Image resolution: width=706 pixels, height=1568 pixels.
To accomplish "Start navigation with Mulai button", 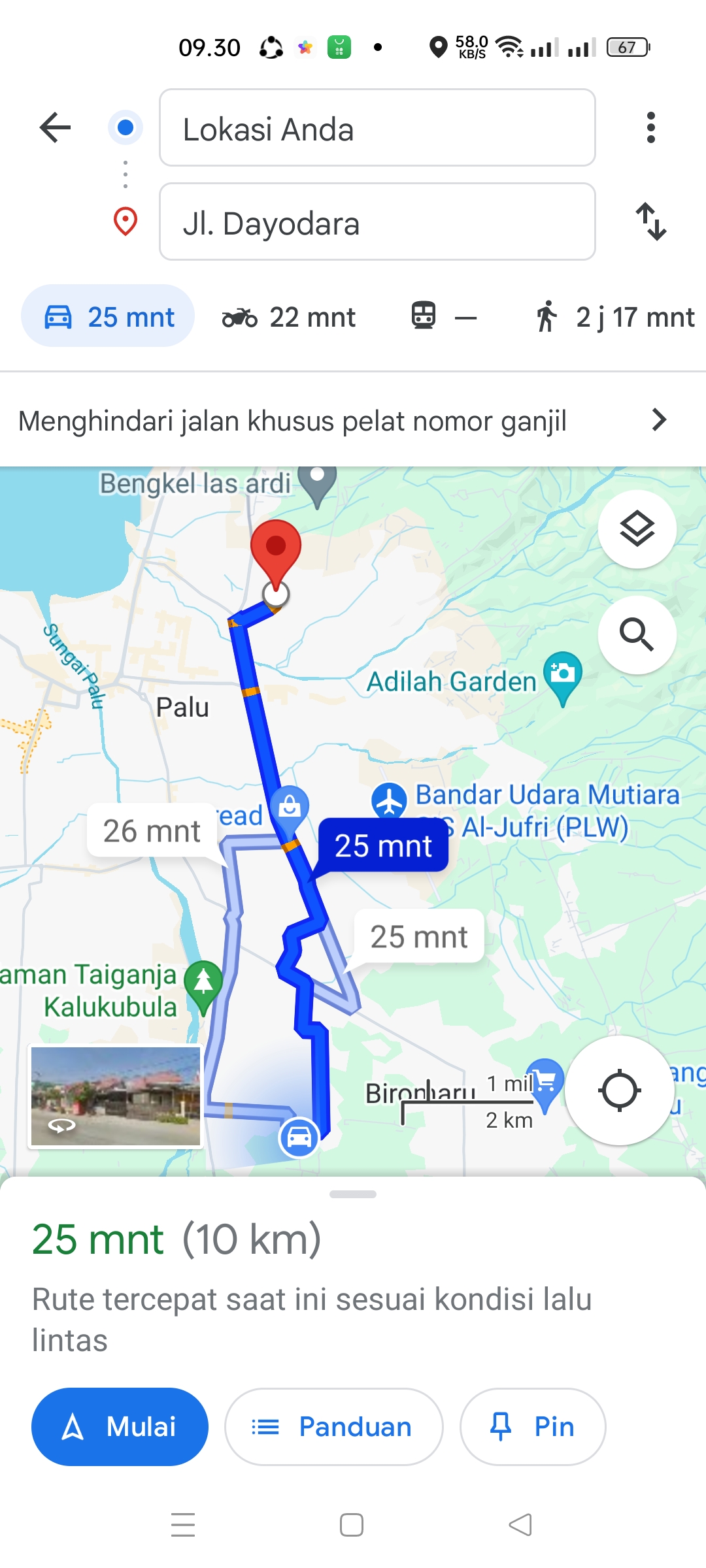I will pyautogui.click(x=120, y=1427).
